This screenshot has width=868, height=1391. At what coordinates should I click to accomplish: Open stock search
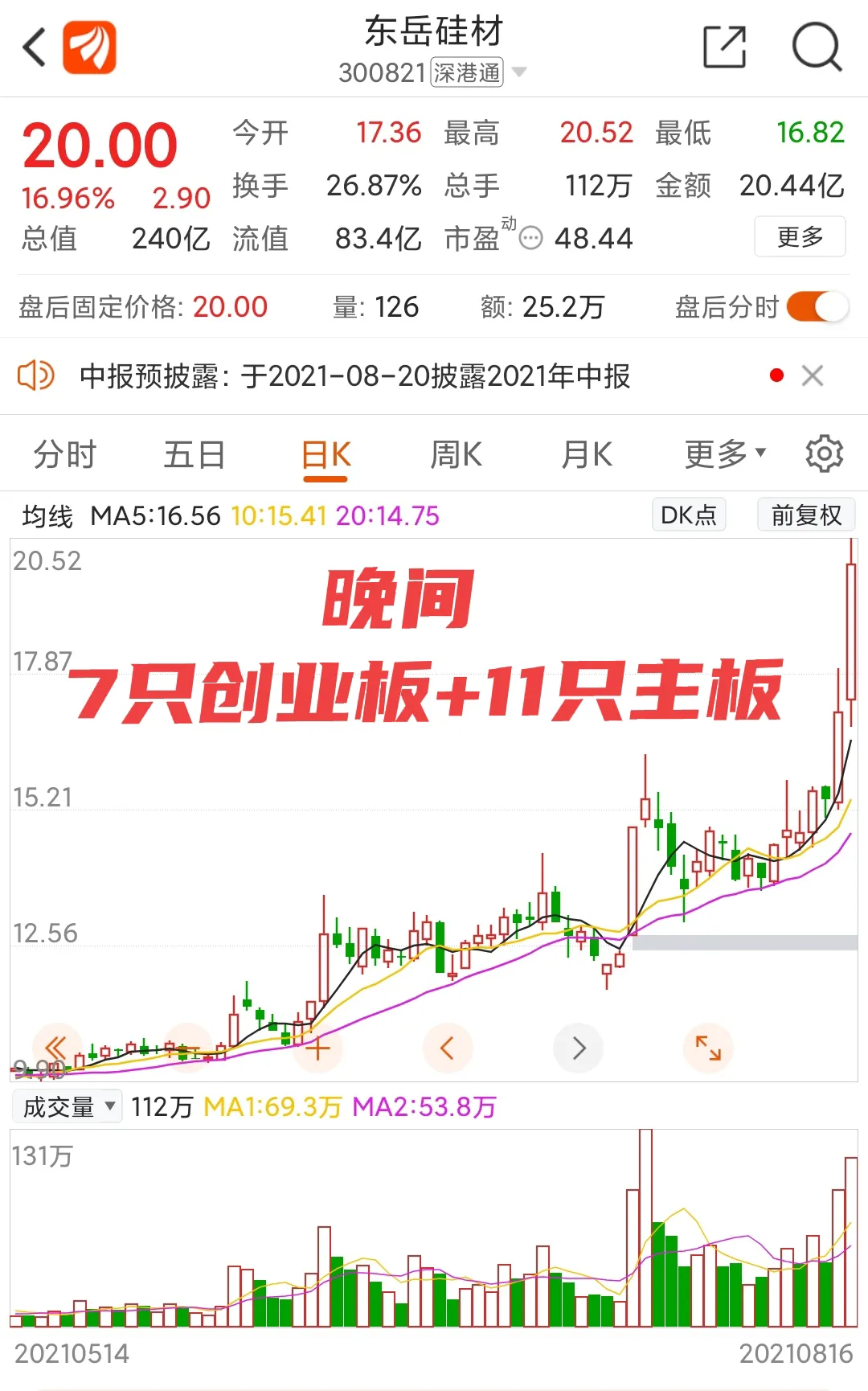point(817,47)
